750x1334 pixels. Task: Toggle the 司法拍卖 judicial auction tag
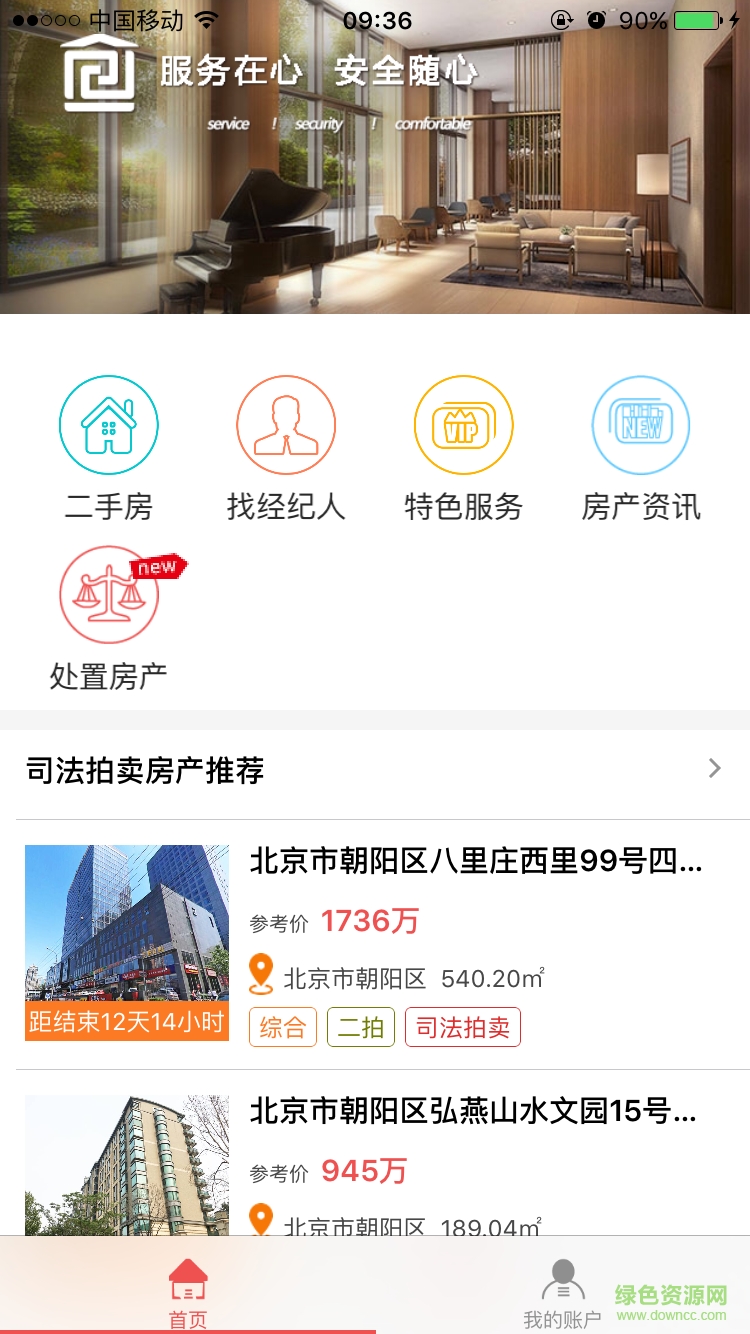click(463, 1026)
